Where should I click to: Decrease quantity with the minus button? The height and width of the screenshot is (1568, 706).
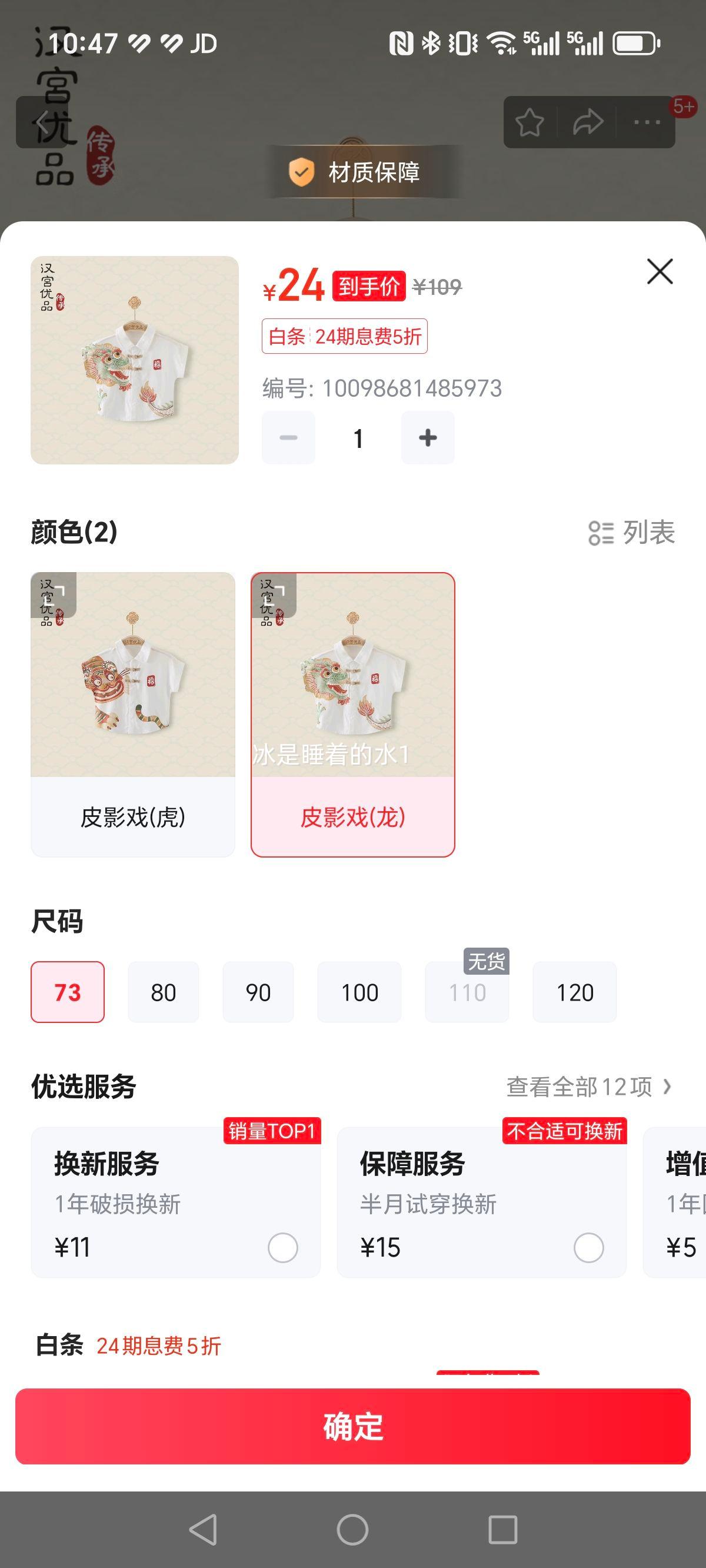click(x=288, y=438)
